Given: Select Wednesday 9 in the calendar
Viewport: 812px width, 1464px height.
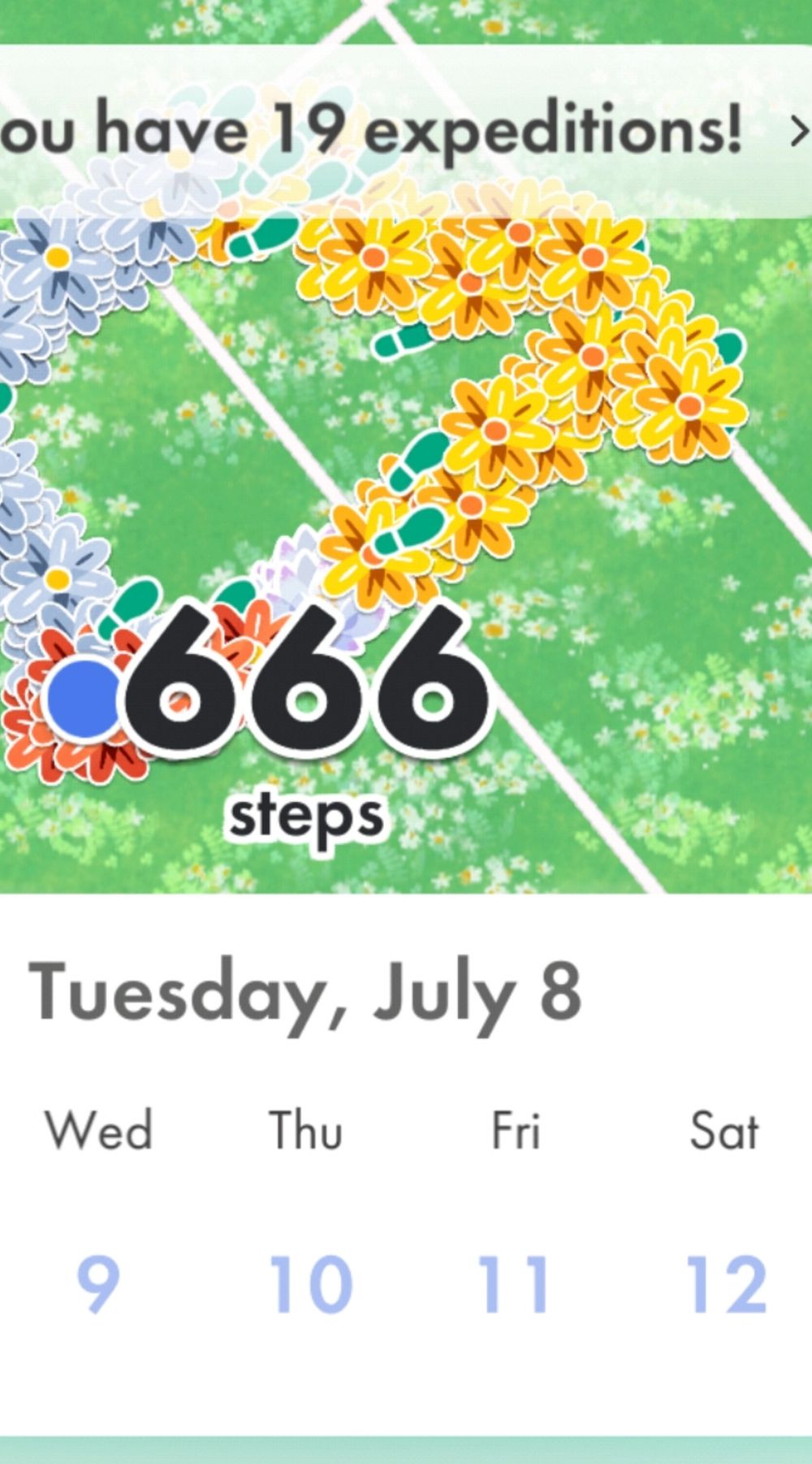Looking at the screenshot, I should pyautogui.click(x=98, y=1284).
